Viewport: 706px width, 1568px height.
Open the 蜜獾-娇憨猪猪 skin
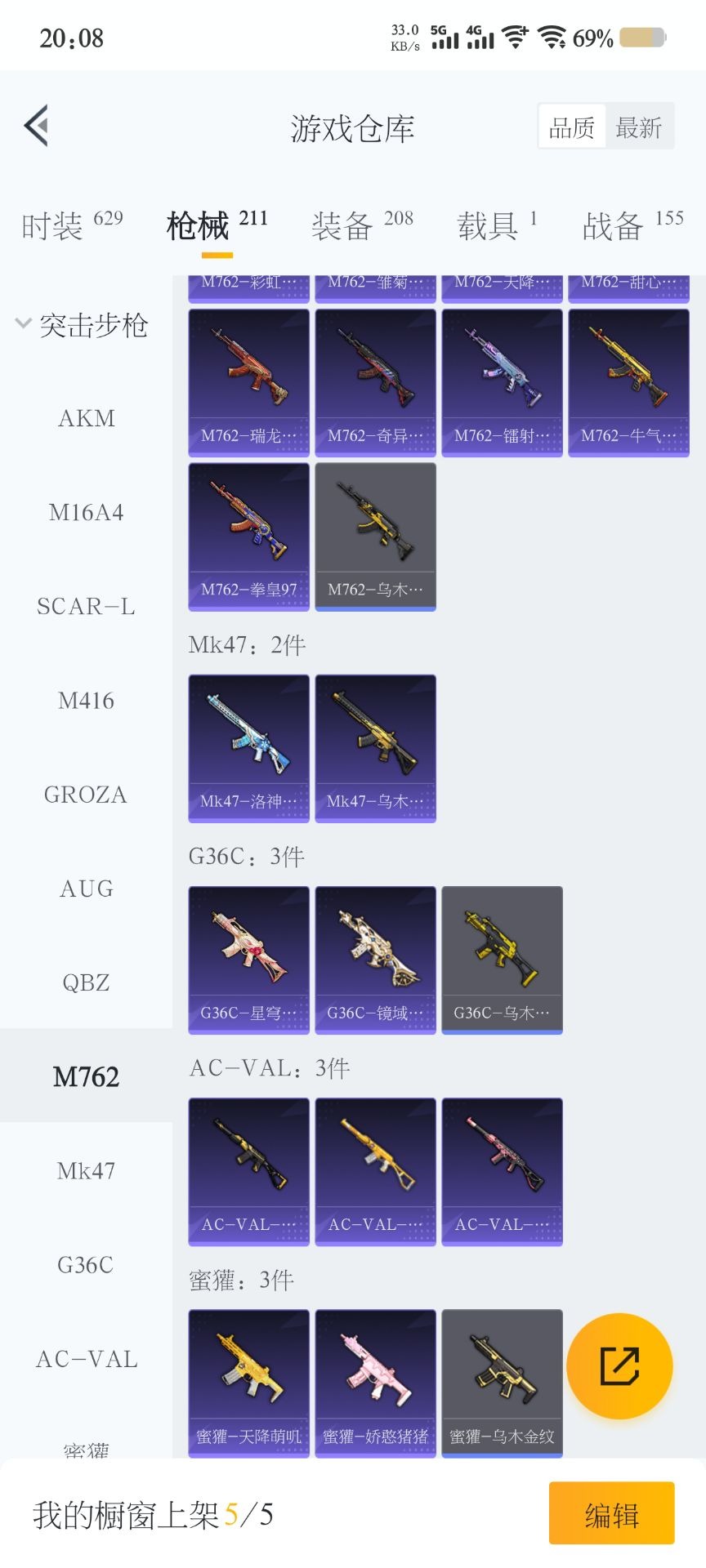click(376, 1383)
